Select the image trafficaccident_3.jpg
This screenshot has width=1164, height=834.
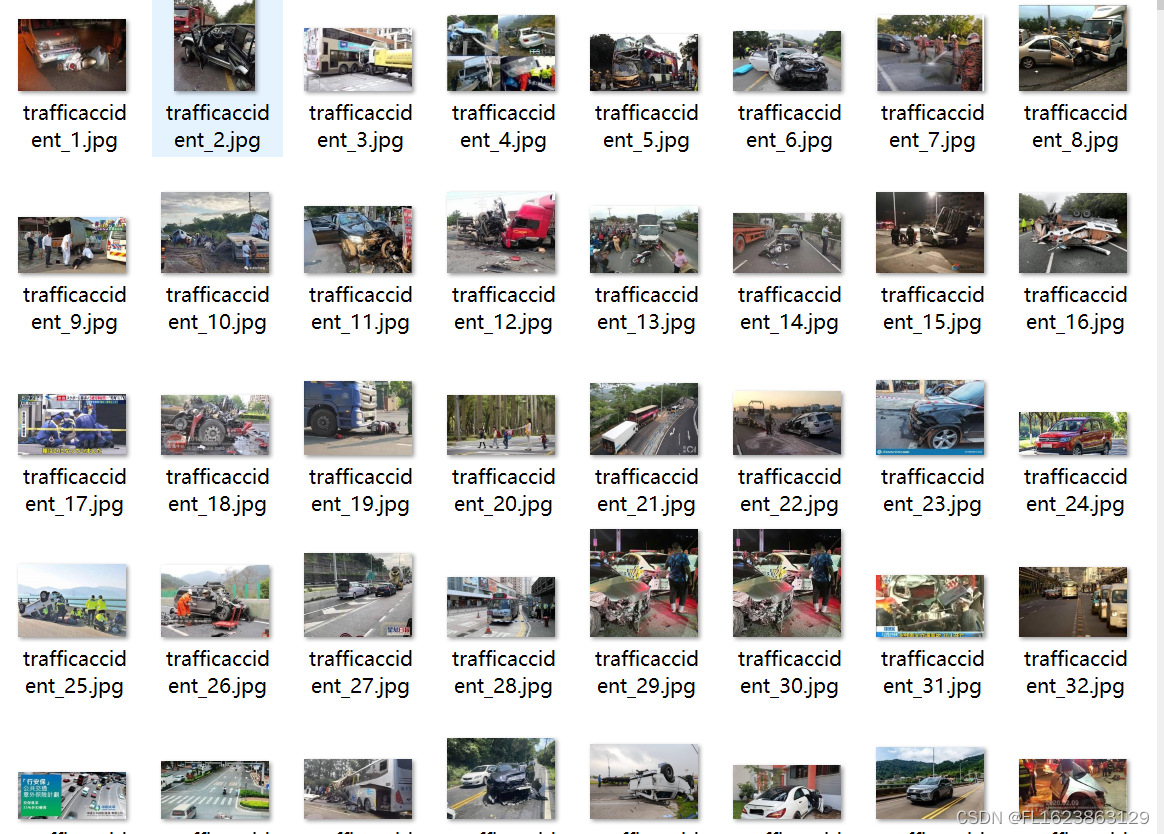(358, 52)
